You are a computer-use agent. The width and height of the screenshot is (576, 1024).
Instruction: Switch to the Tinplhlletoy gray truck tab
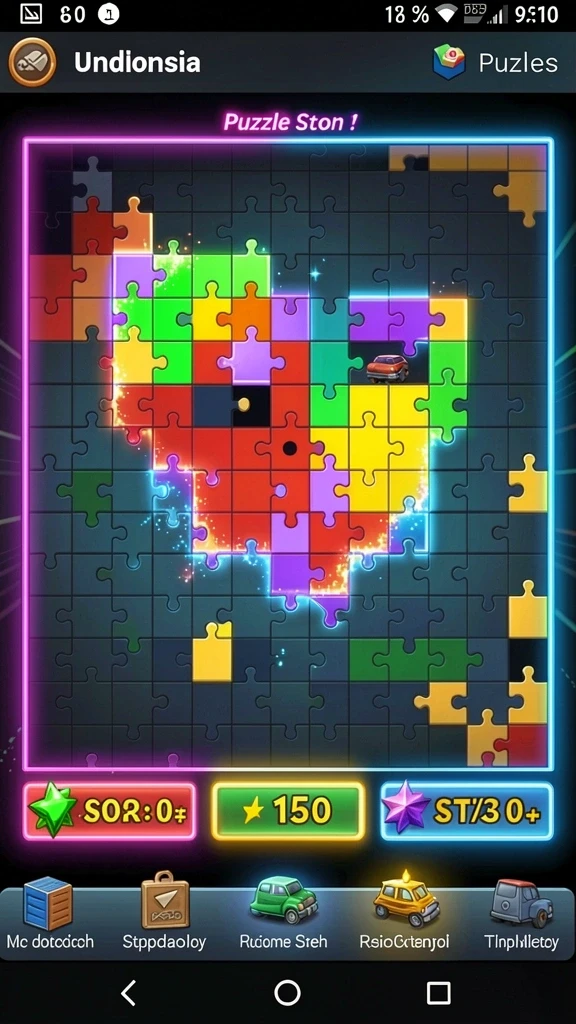pos(521,914)
